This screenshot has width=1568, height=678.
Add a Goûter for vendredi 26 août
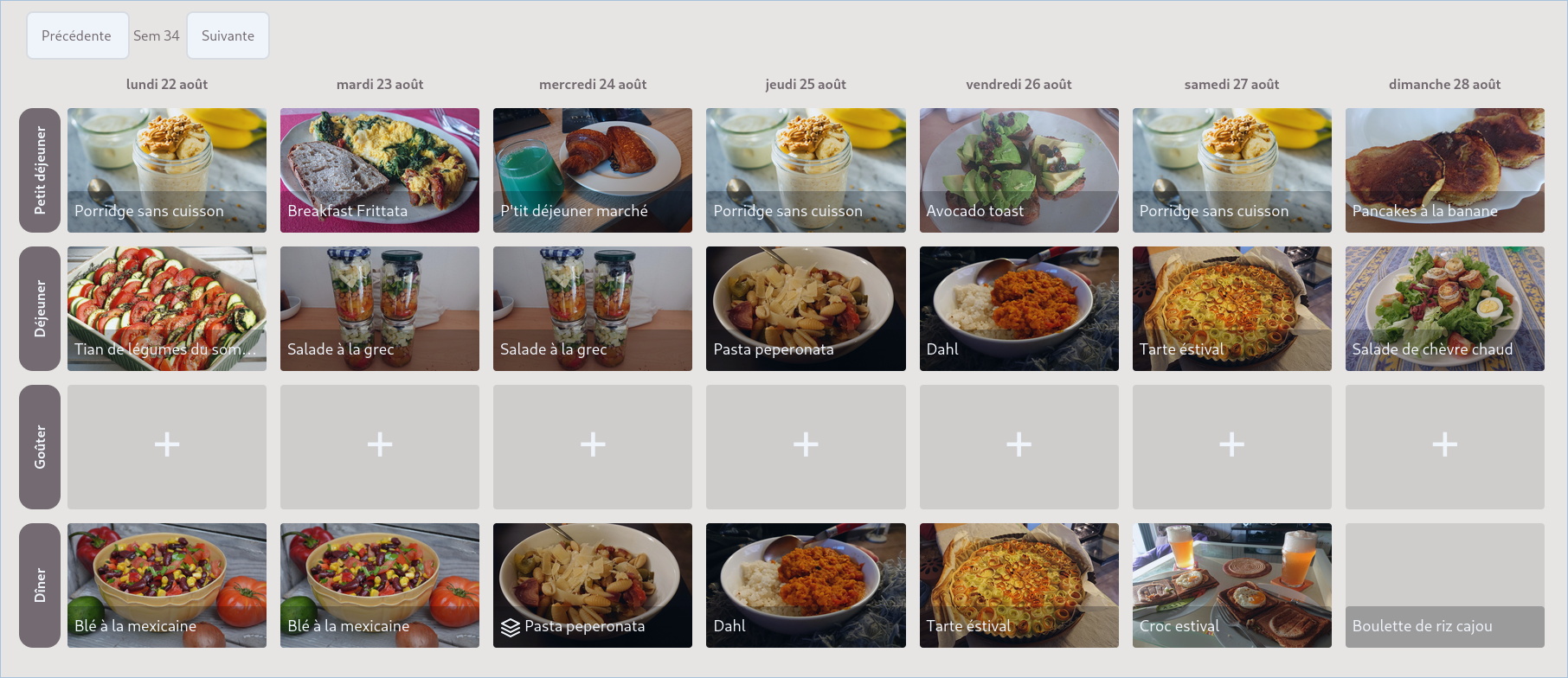(x=1019, y=446)
